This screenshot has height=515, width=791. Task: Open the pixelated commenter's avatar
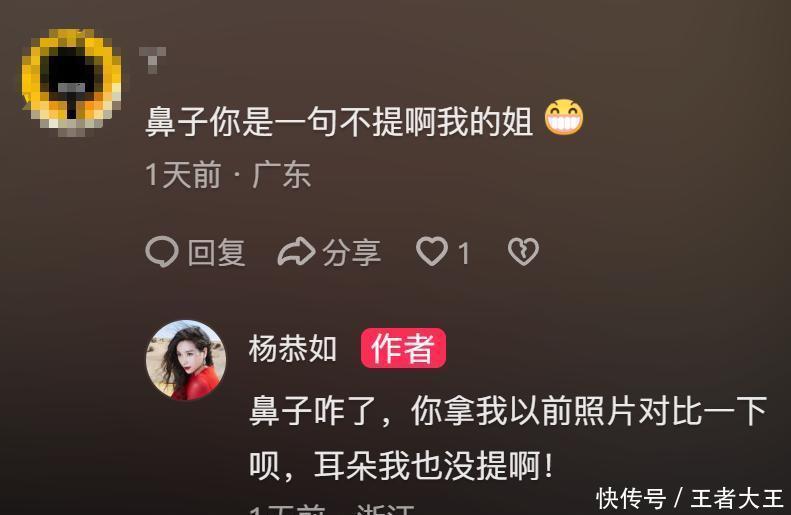coord(72,82)
